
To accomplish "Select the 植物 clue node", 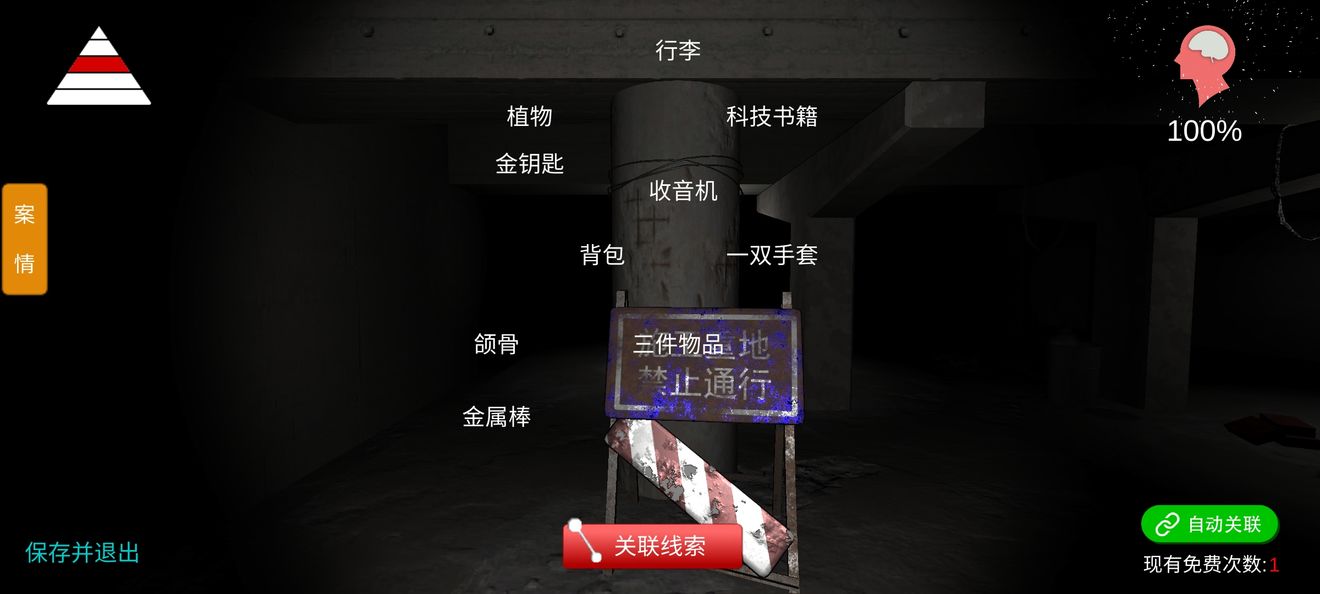I will point(529,117).
